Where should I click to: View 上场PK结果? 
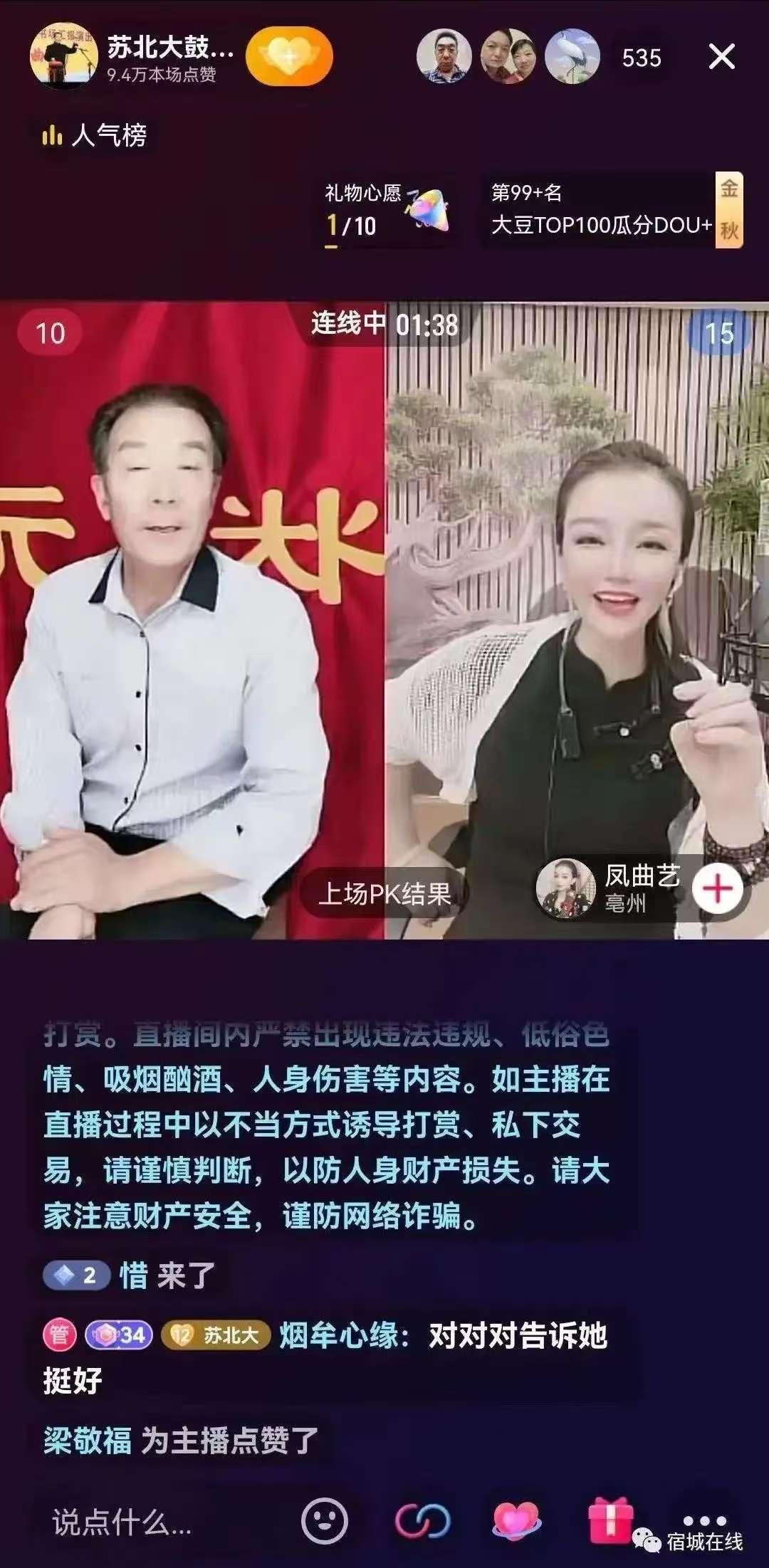pos(384,893)
